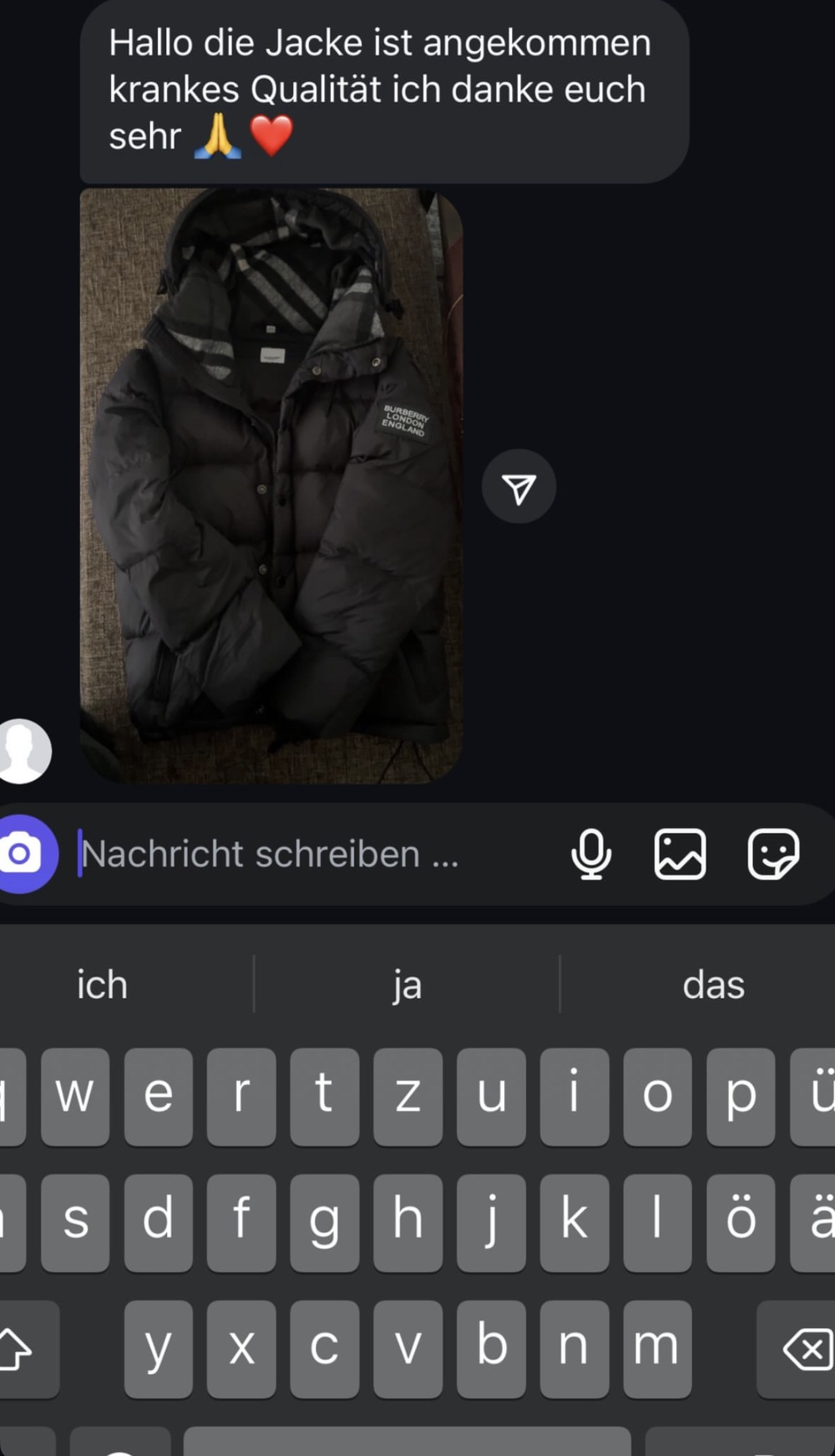Choose the keyboard suggestion "ich"
The image size is (835, 1456).
pyautogui.click(x=102, y=985)
